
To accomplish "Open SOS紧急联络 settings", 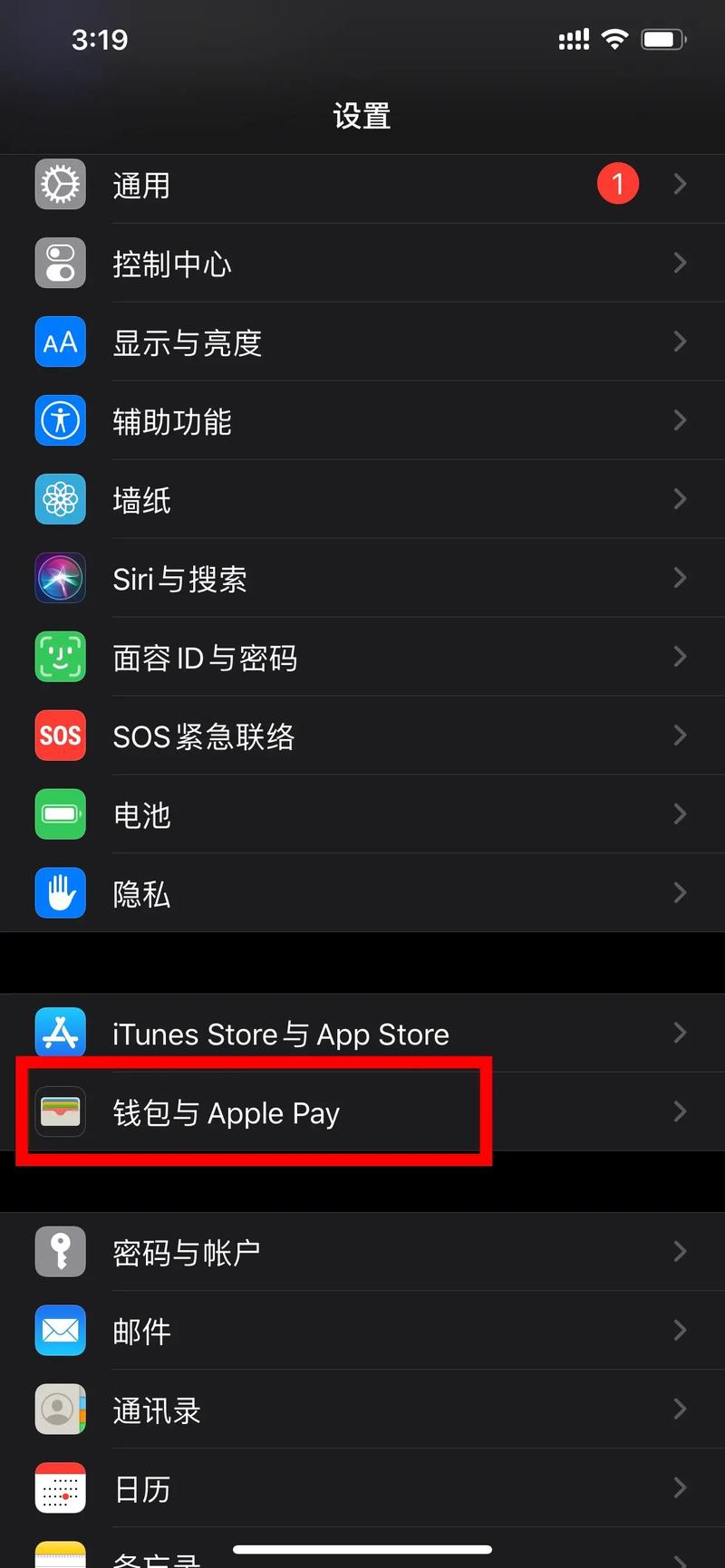I will coord(362,736).
